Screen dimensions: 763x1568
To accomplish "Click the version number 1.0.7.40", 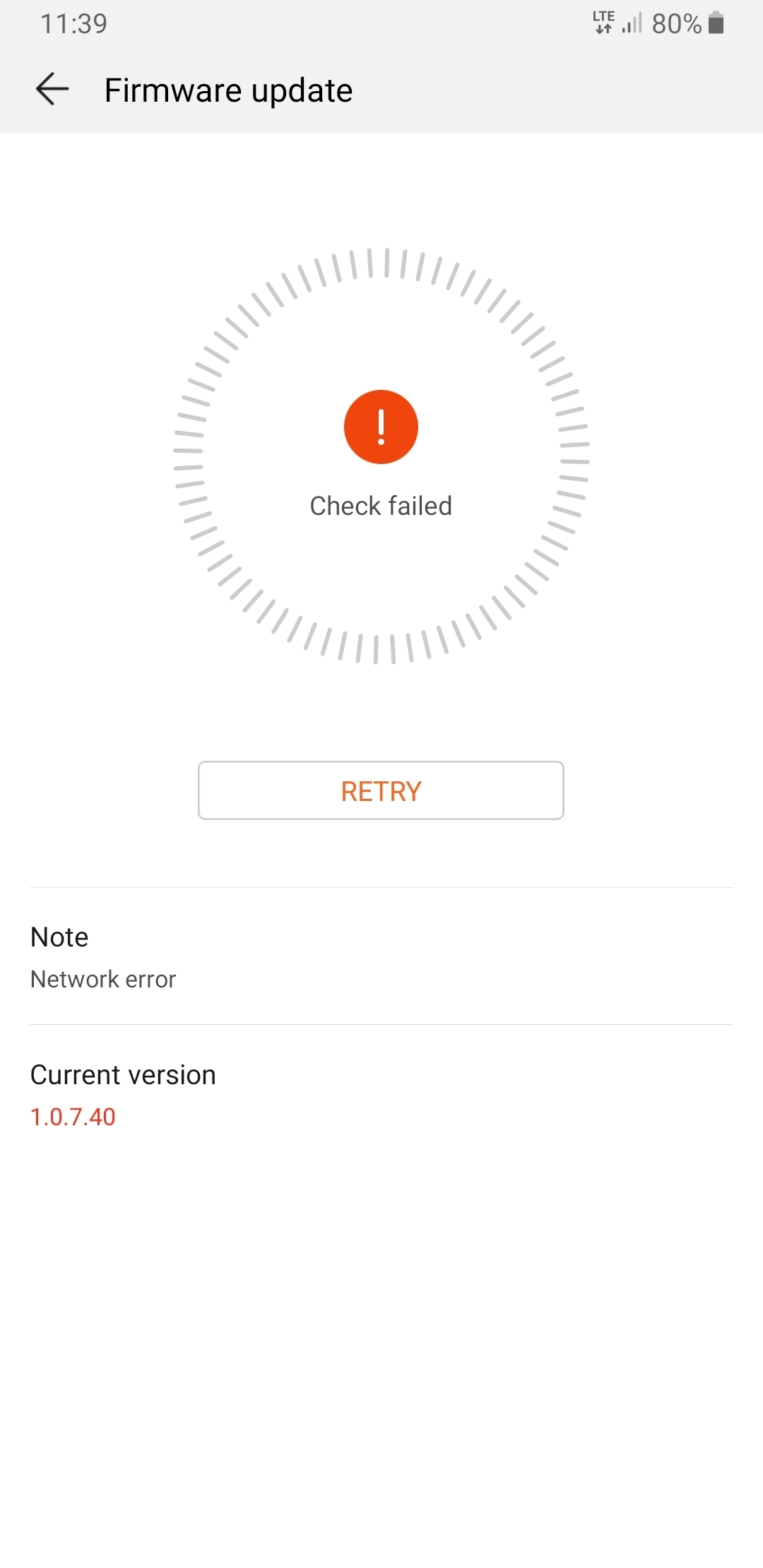I will (71, 1117).
